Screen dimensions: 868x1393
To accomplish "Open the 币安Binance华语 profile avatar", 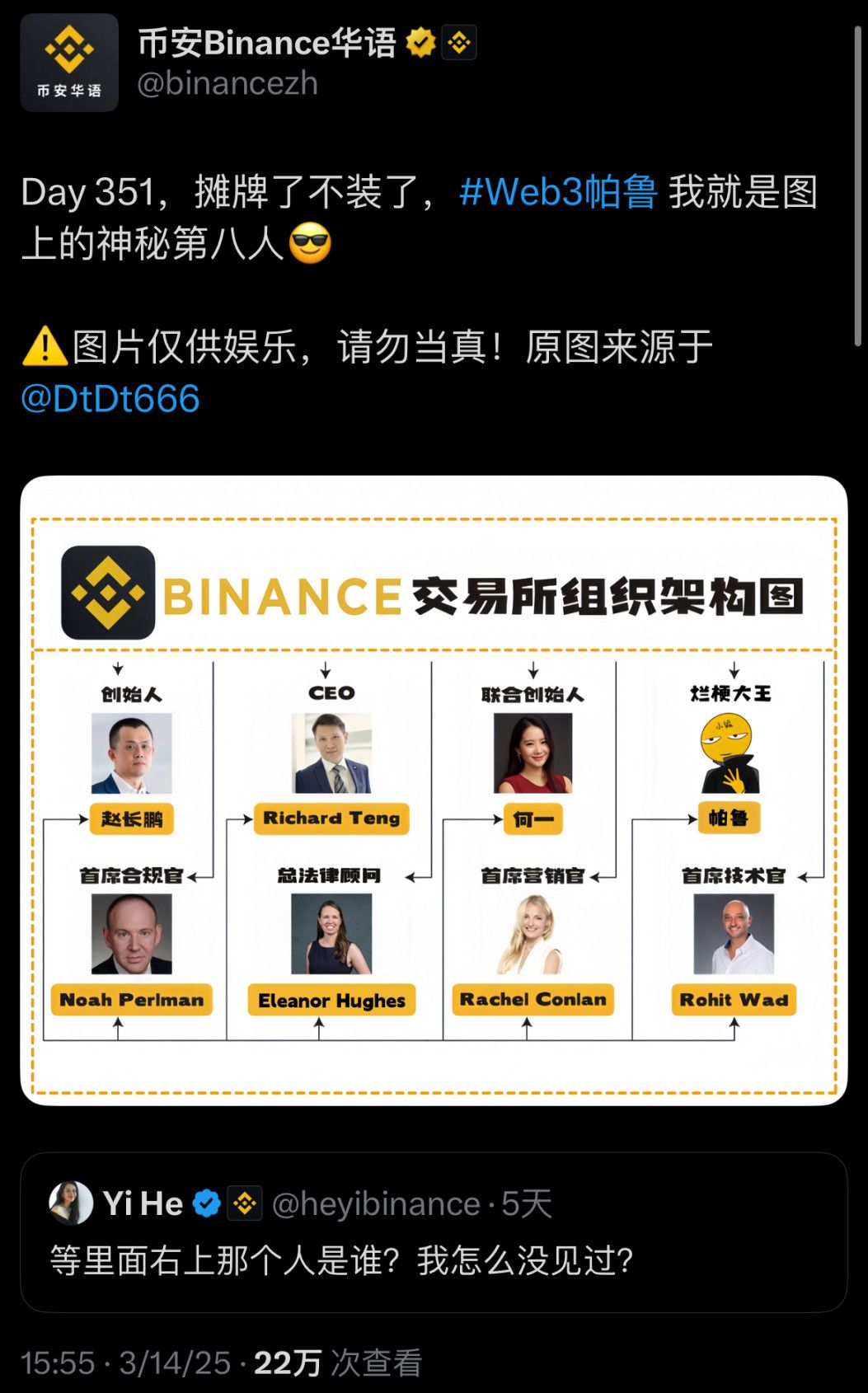I will coord(69,63).
